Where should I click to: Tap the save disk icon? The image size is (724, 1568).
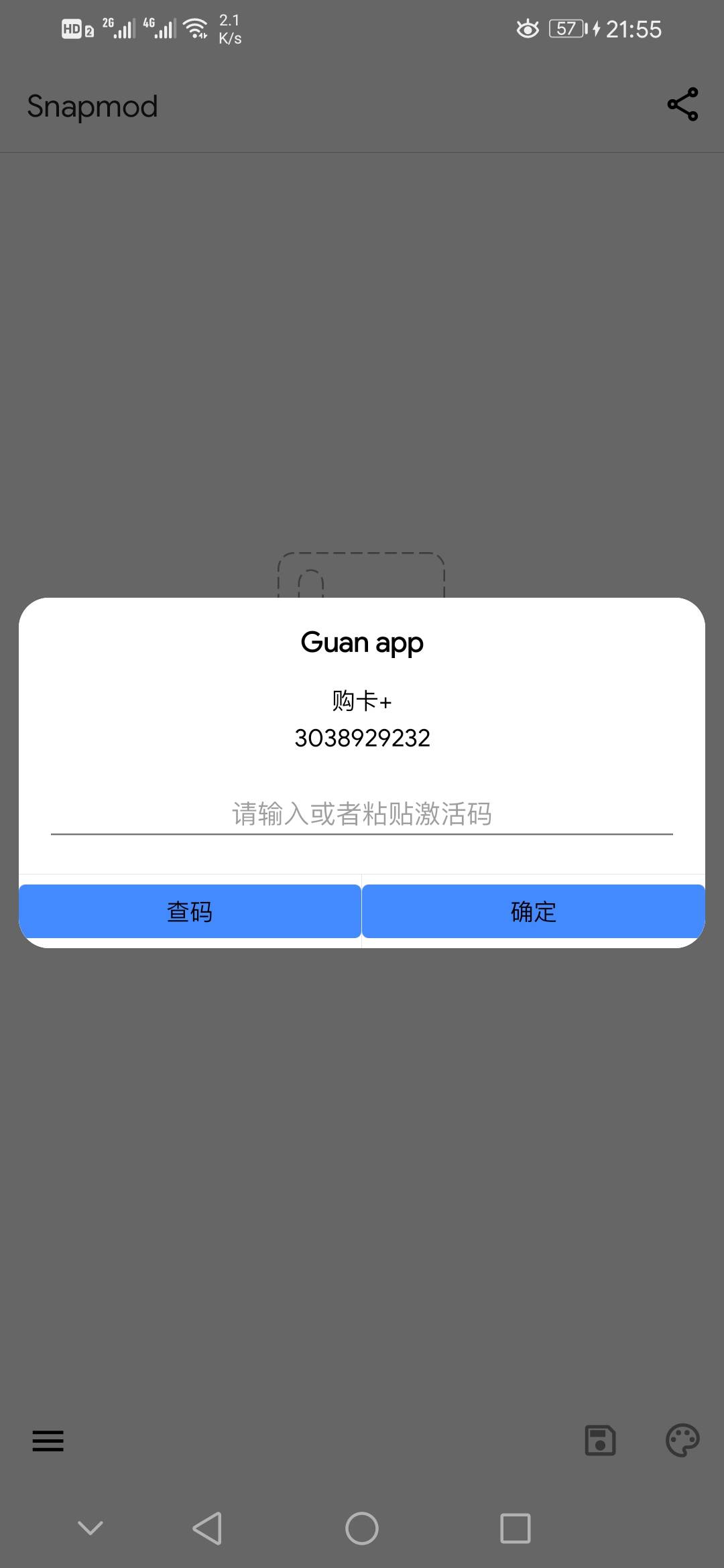pos(600,1440)
